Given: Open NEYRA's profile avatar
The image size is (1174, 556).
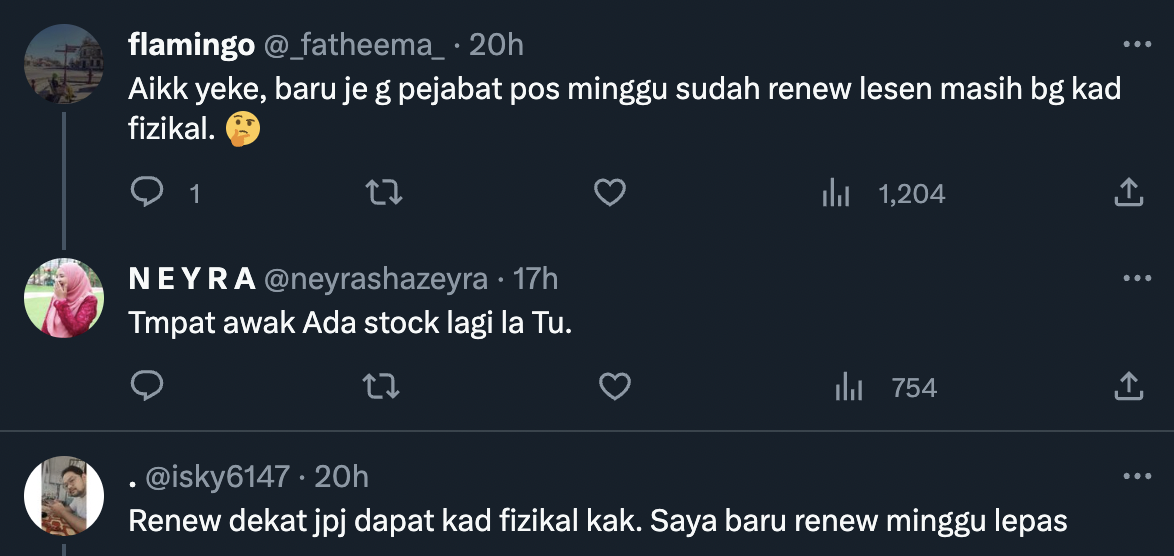Looking at the screenshot, I should pyautogui.click(x=63, y=297).
